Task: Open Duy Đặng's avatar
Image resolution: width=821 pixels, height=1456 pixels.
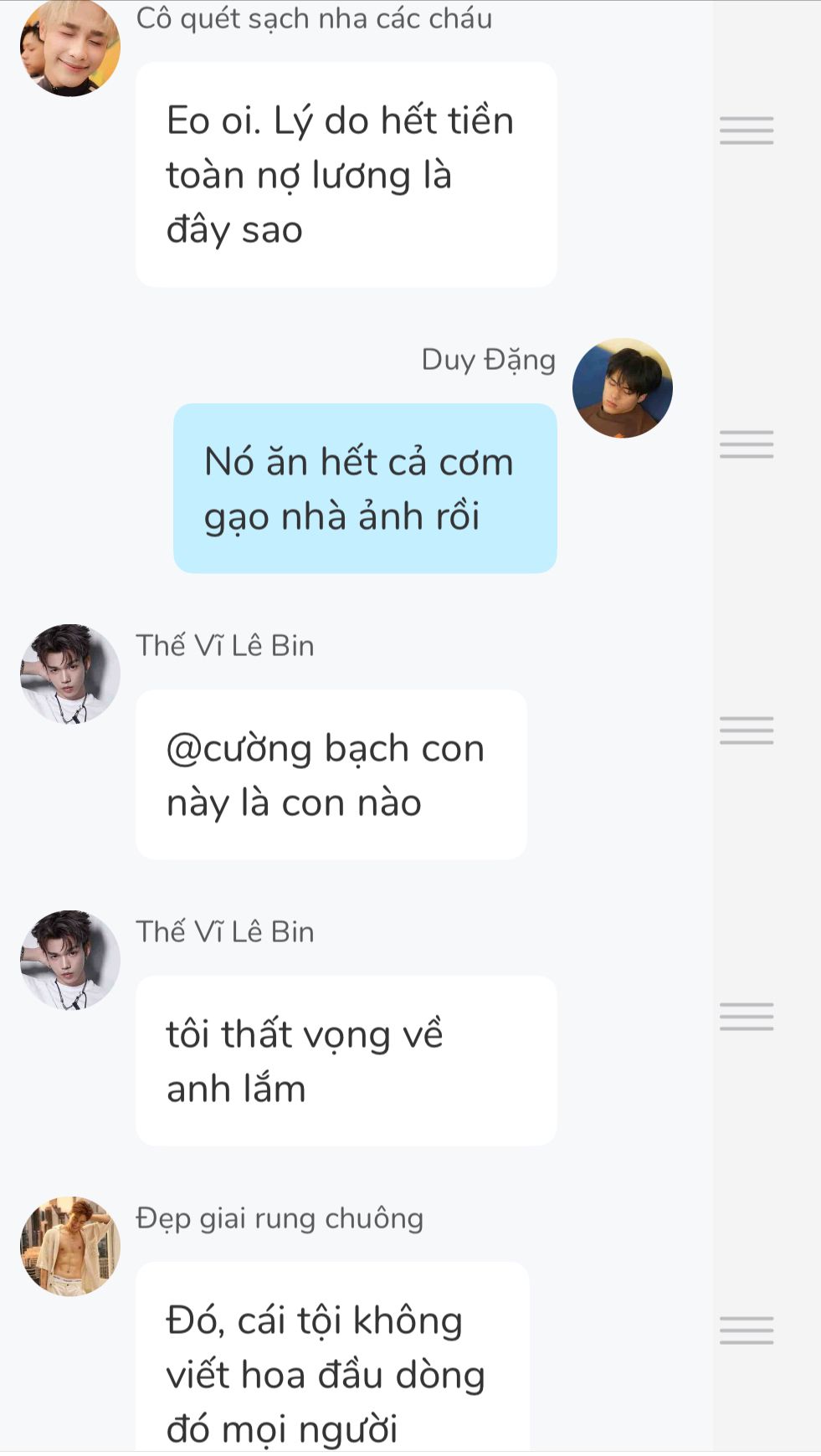Action: pyautogui.click(x=622, y=388)
